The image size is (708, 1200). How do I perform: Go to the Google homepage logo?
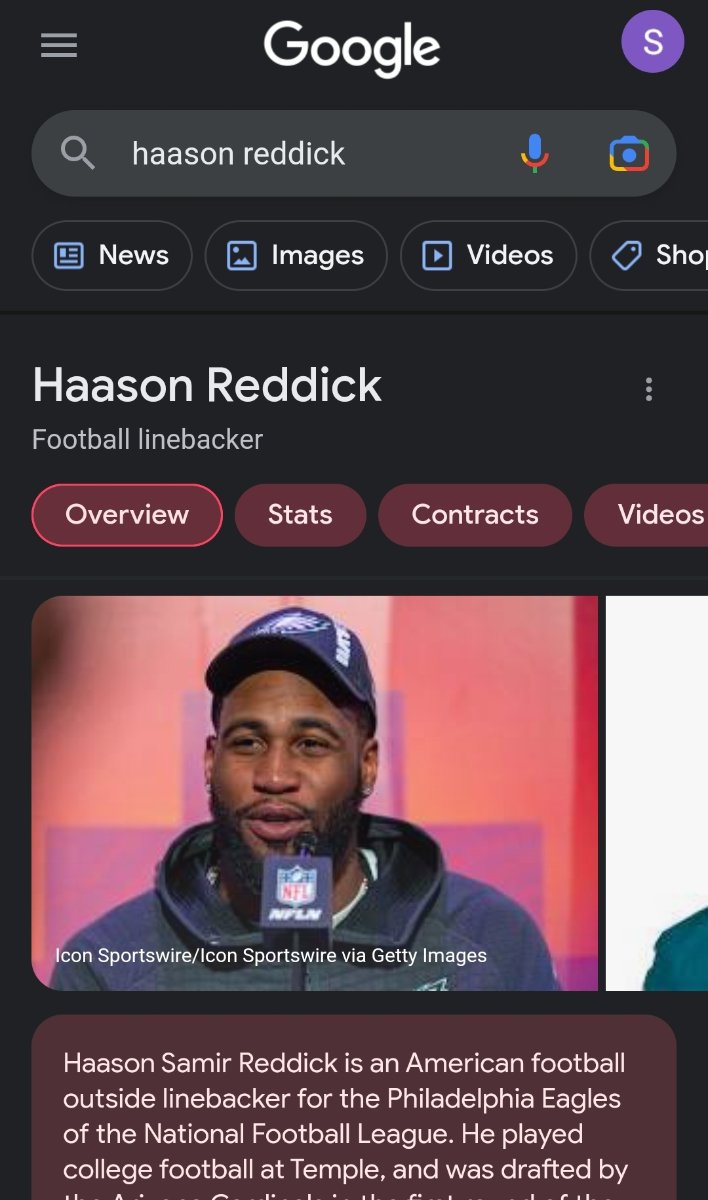352,47
